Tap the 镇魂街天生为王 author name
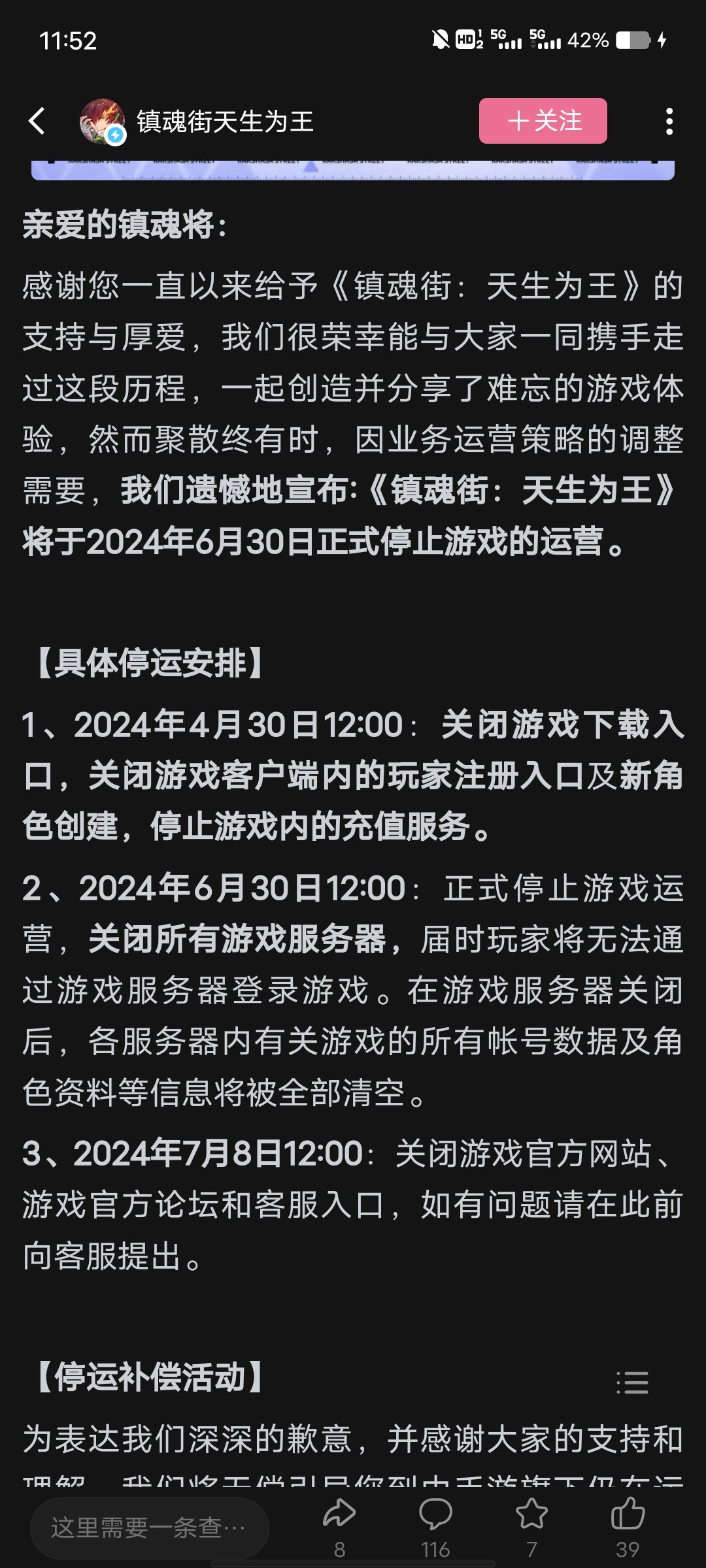The width and height of the screenshot is (706, 1568). point(225,122)
